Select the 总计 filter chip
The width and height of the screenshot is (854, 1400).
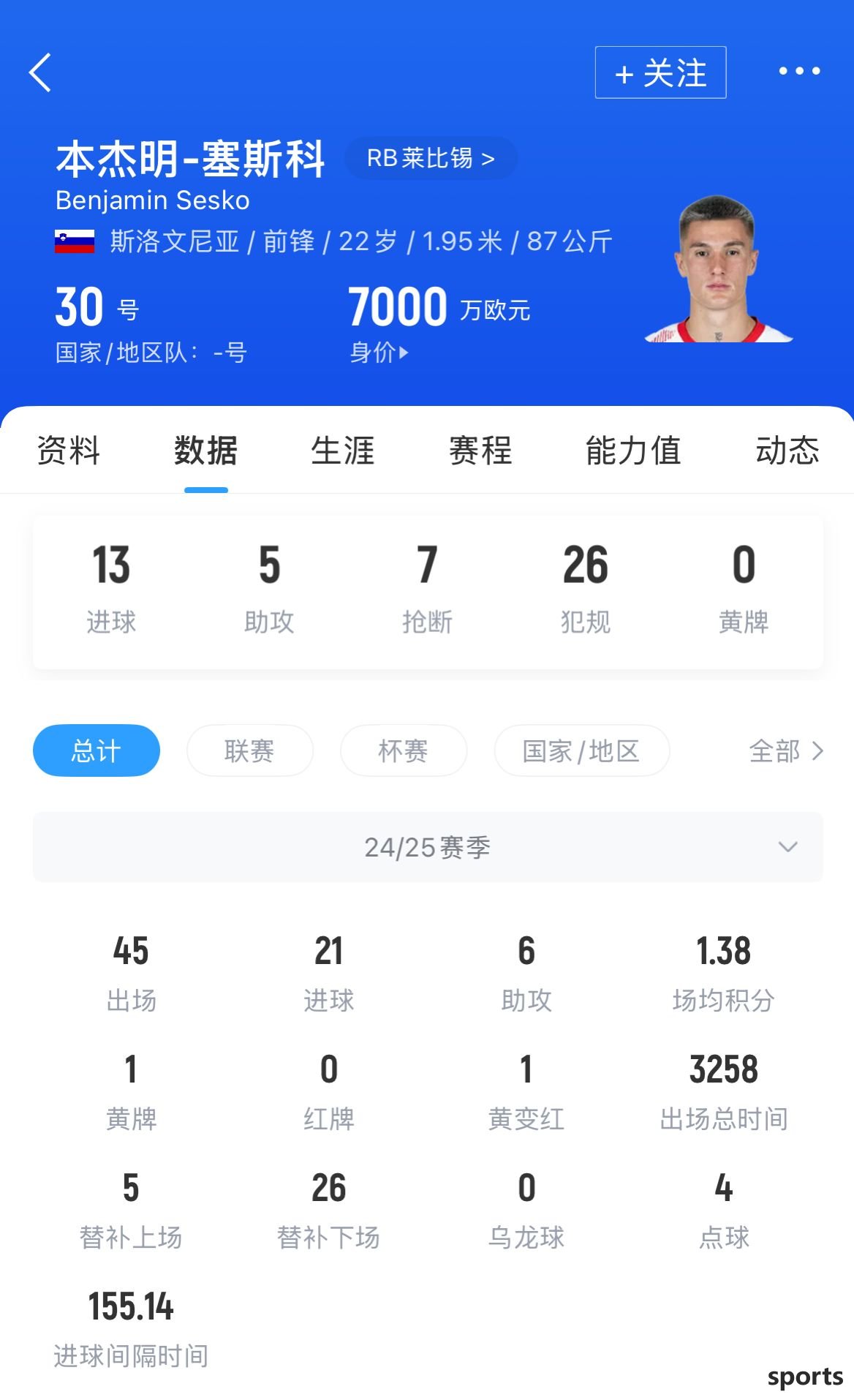tap(97, 750)
